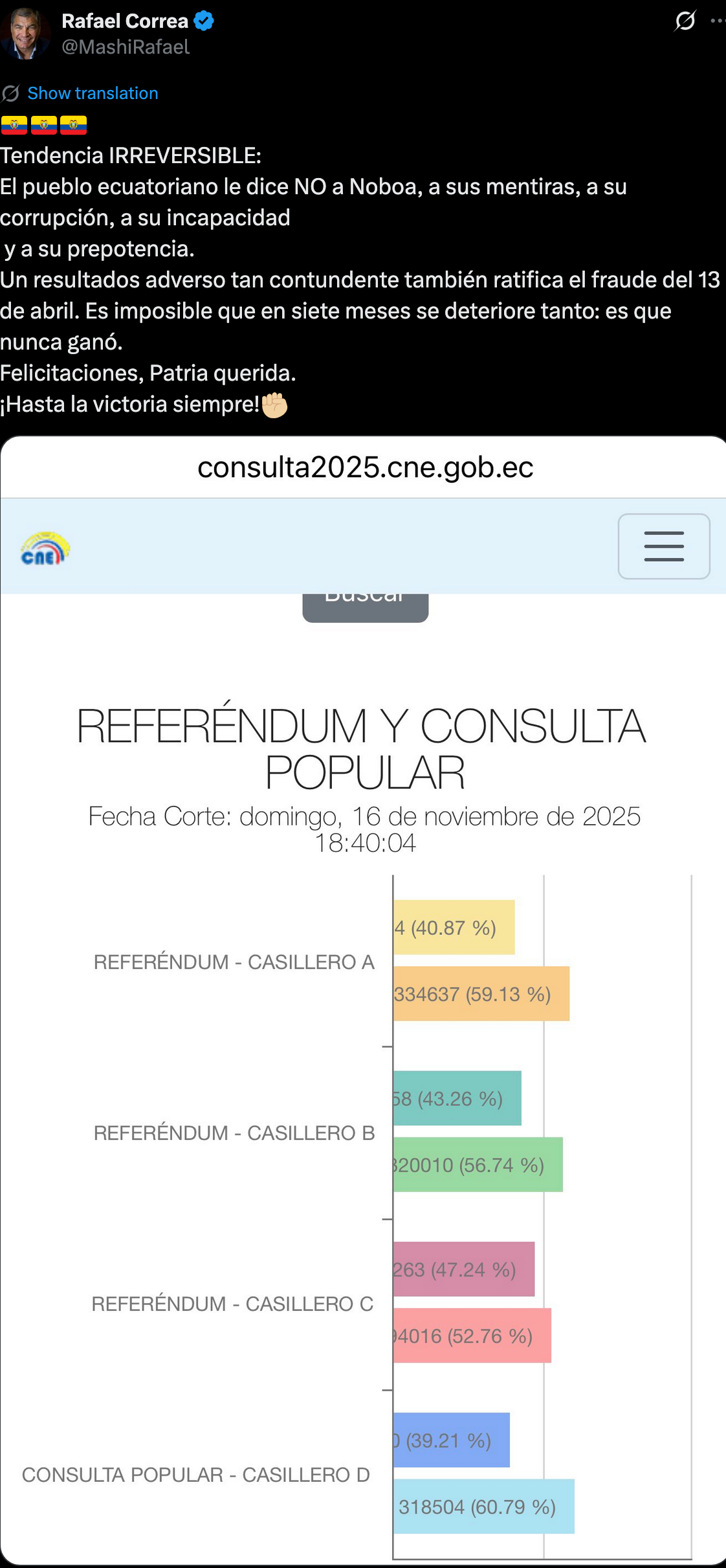Image resolution: width=726 pixels, height=1568 pixels.
Task: Open the @MashiRafael profile name
Action: [125, 47]
